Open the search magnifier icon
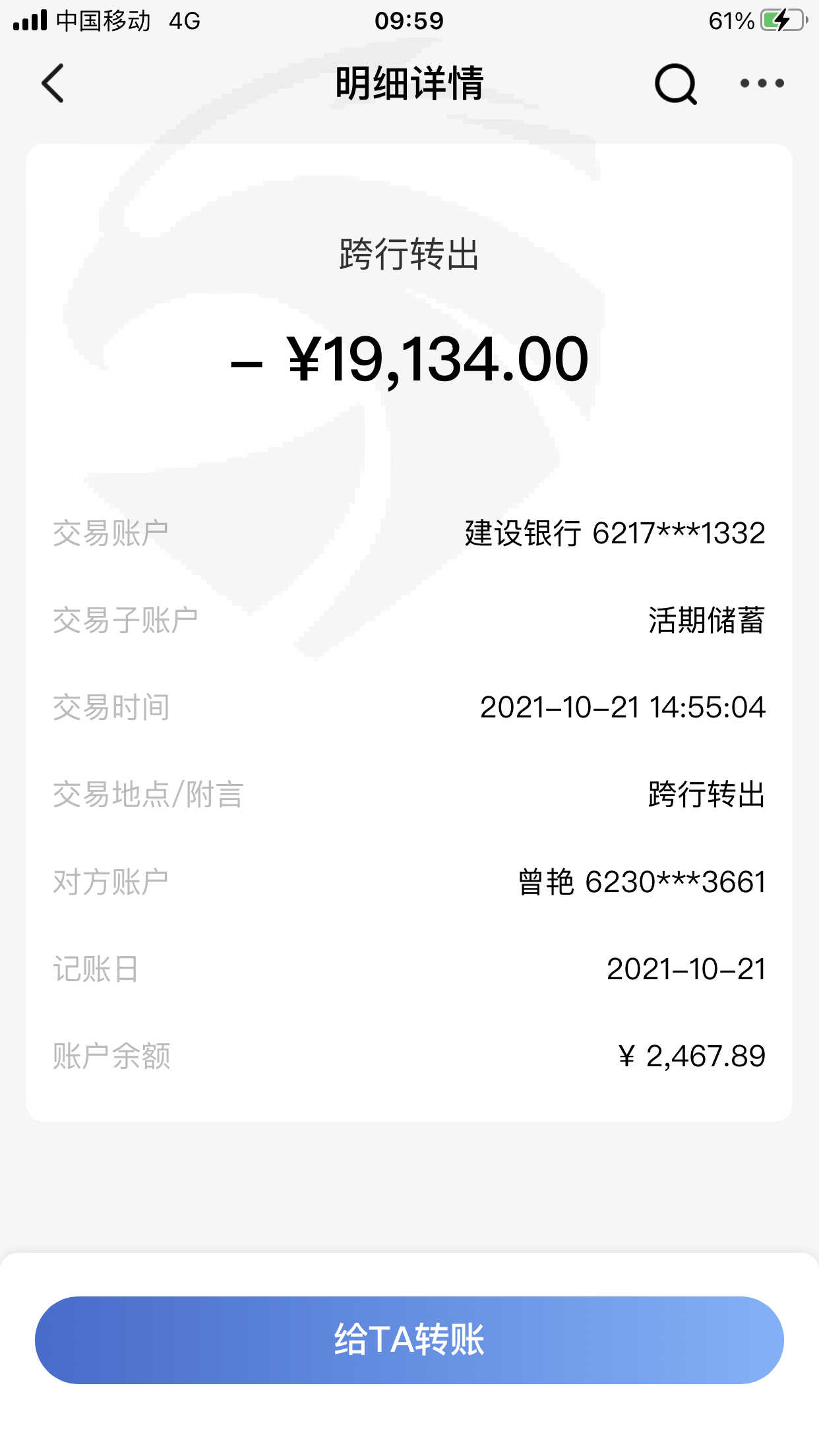The height and width of the screenshot is (1456, 819). click(676, 84)
